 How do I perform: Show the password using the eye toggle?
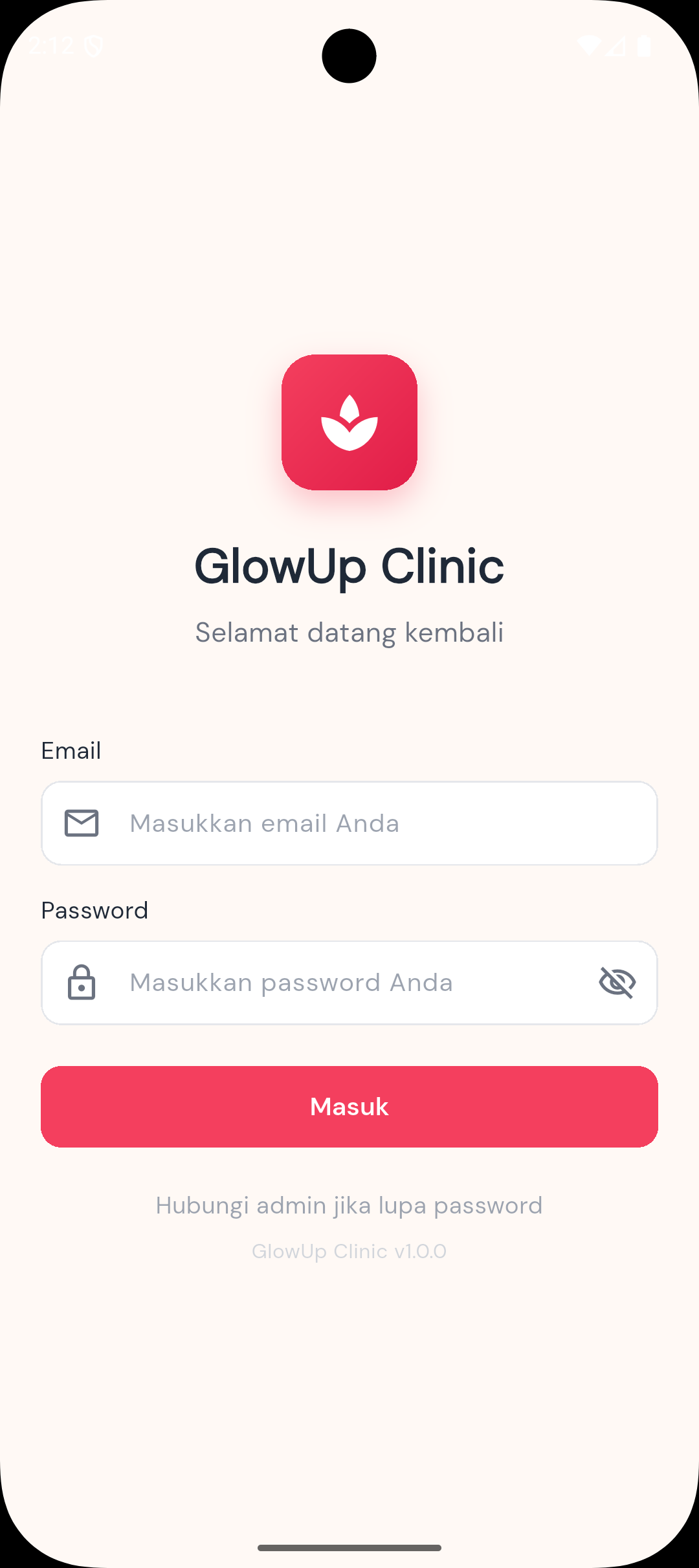pyautogui.click(x=617, y=982)
